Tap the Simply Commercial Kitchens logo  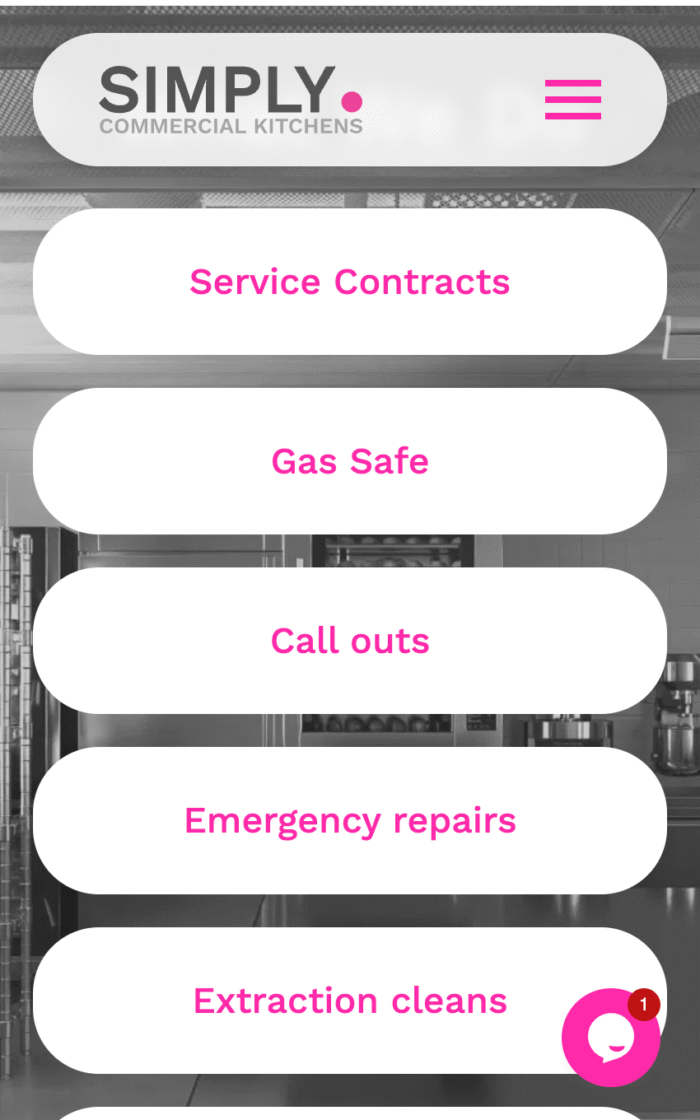(230, 100)
